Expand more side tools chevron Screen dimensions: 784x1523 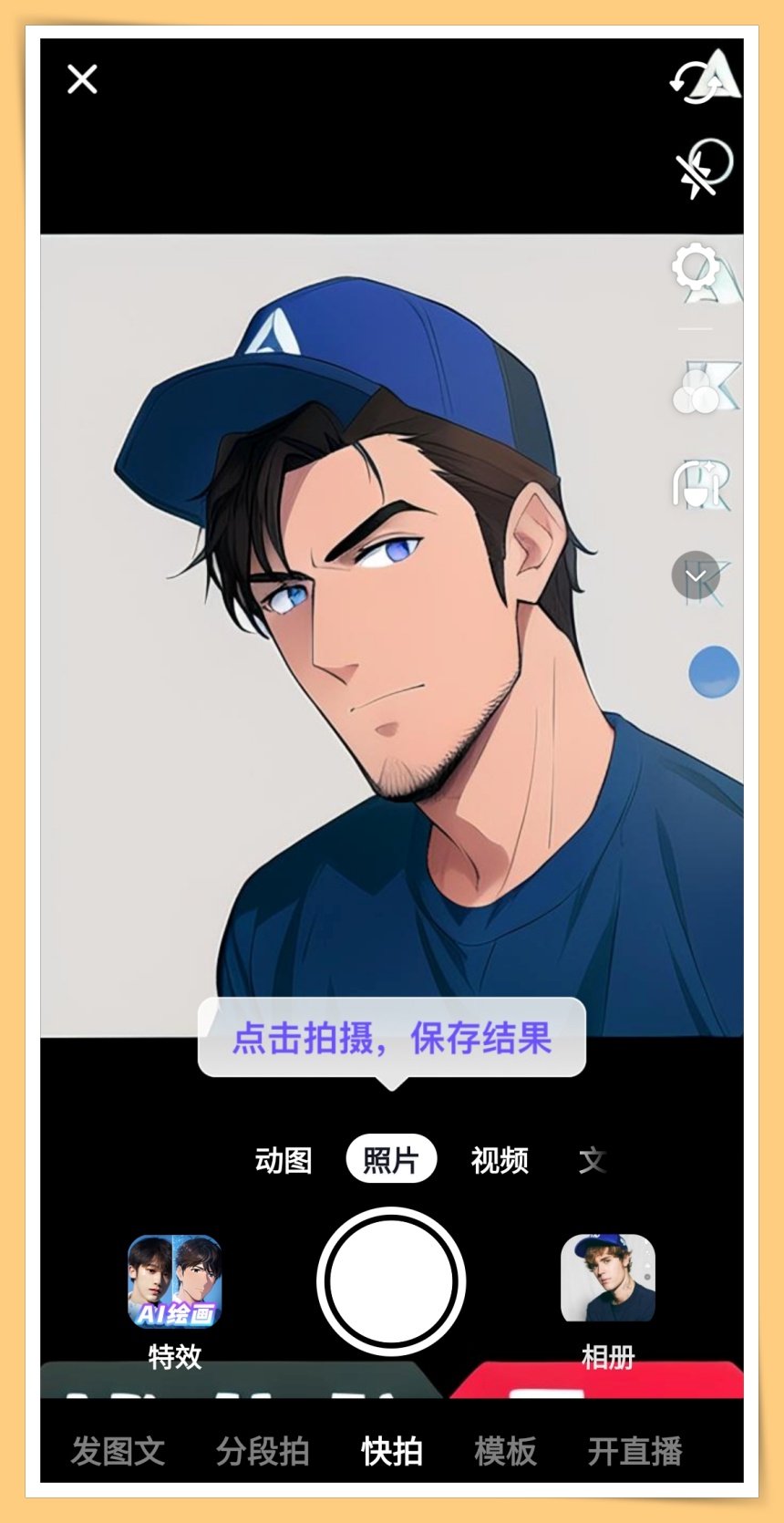coord(696,575)
